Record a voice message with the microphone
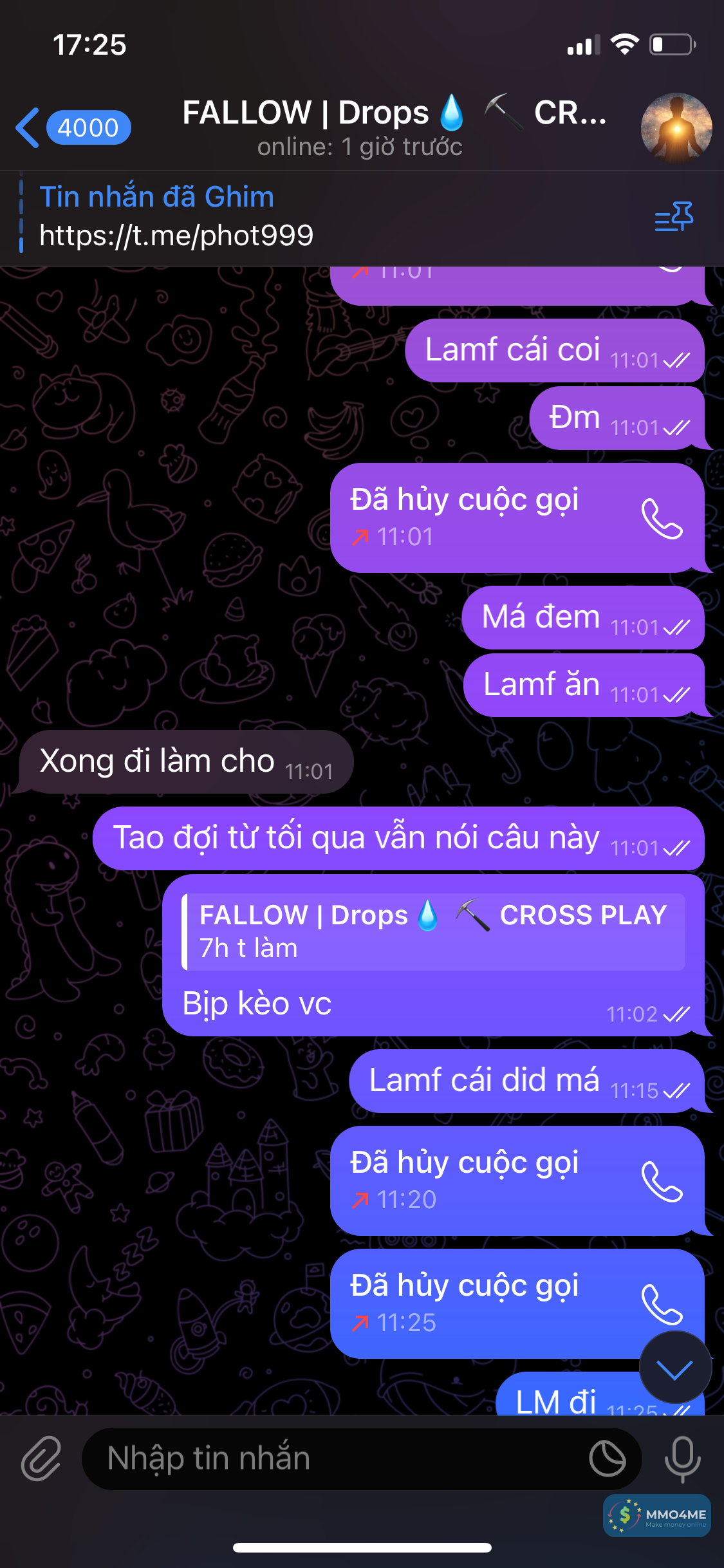This screenshot has width=724, height=1568. 682,1459
